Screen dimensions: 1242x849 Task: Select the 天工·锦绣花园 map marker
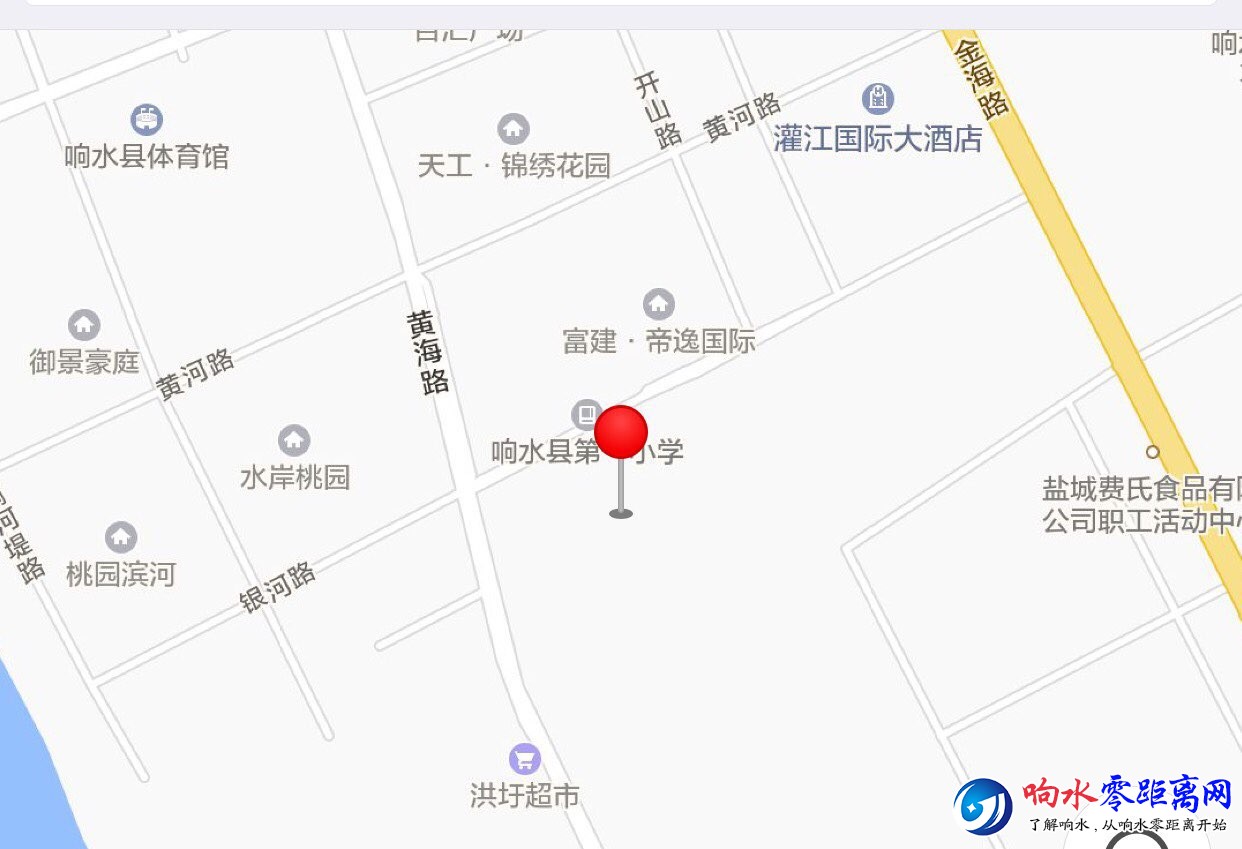[x=513, y=129]
